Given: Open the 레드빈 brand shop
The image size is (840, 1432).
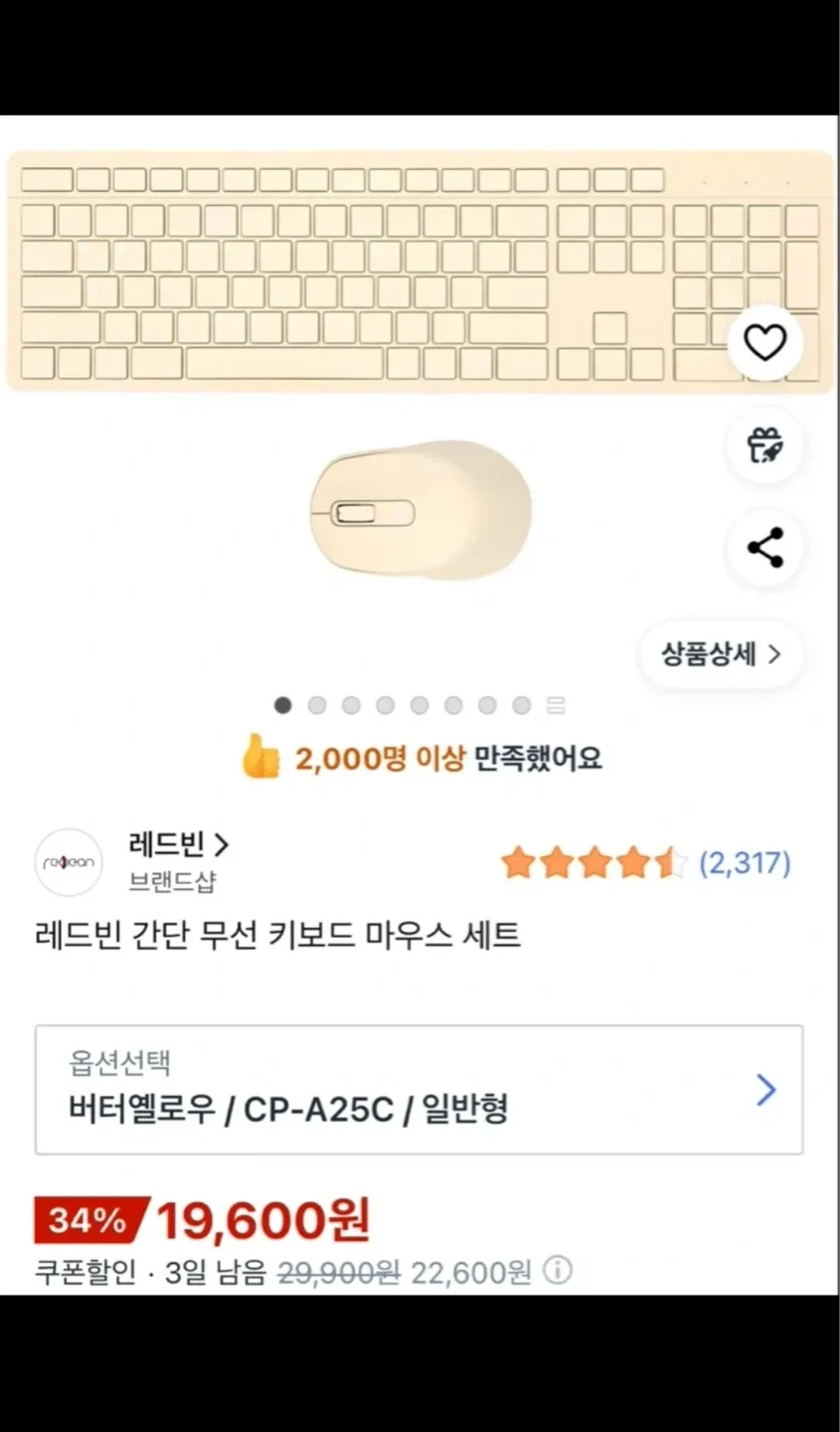Looking at the screenshot, I should coord(179,845).
